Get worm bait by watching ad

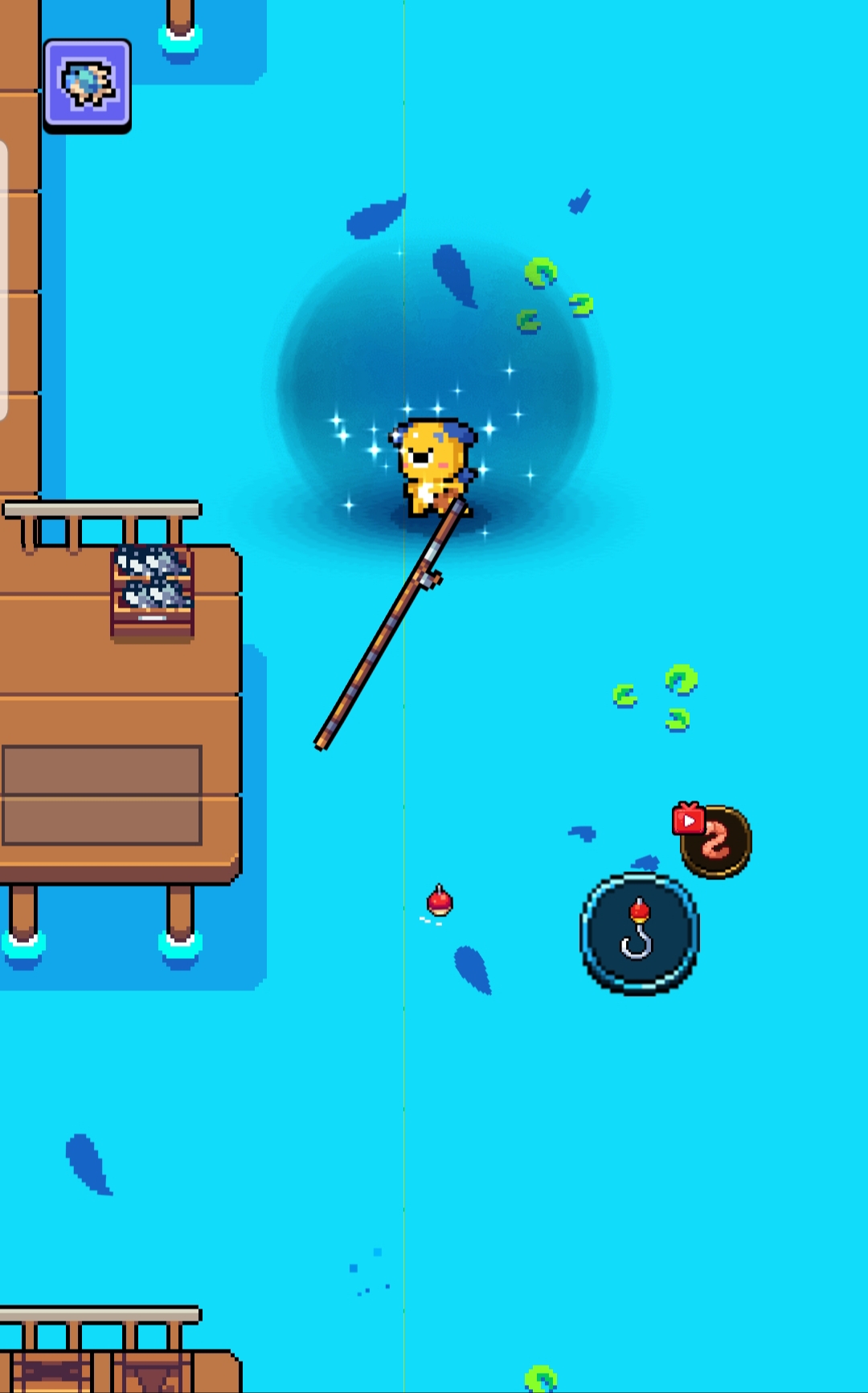click(714, 841)
